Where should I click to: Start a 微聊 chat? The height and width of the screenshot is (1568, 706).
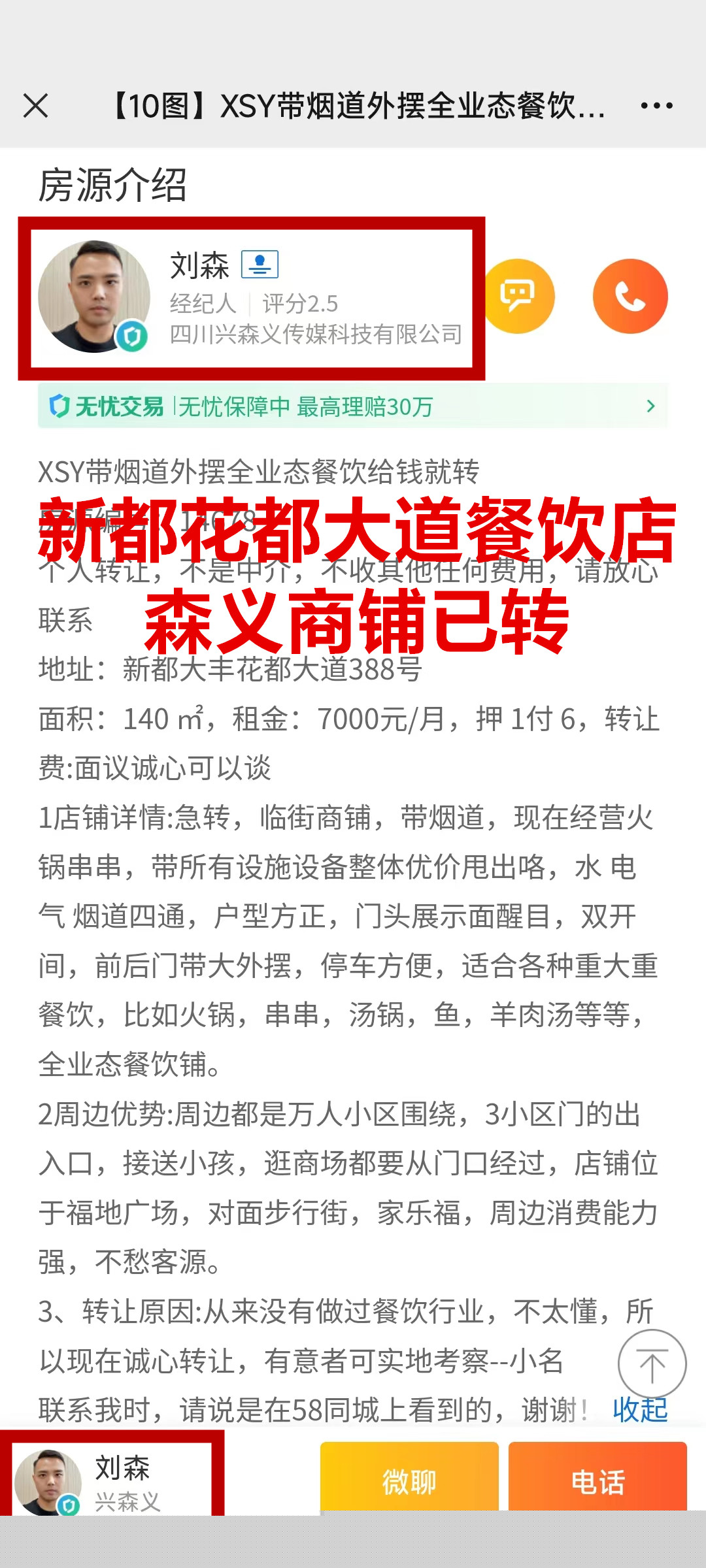(409, 1480)
